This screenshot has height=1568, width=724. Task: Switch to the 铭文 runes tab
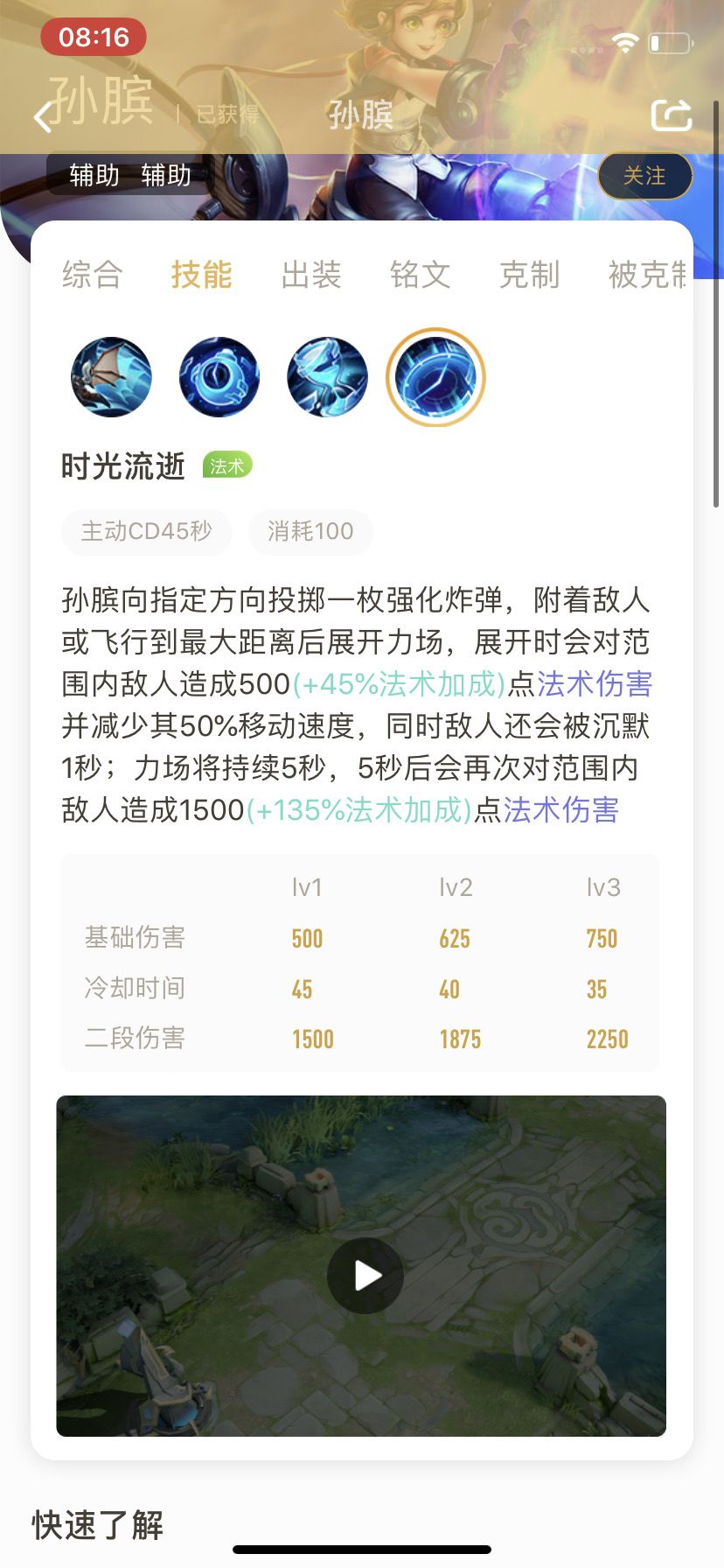pyautogui.click(x=421, y=275)
